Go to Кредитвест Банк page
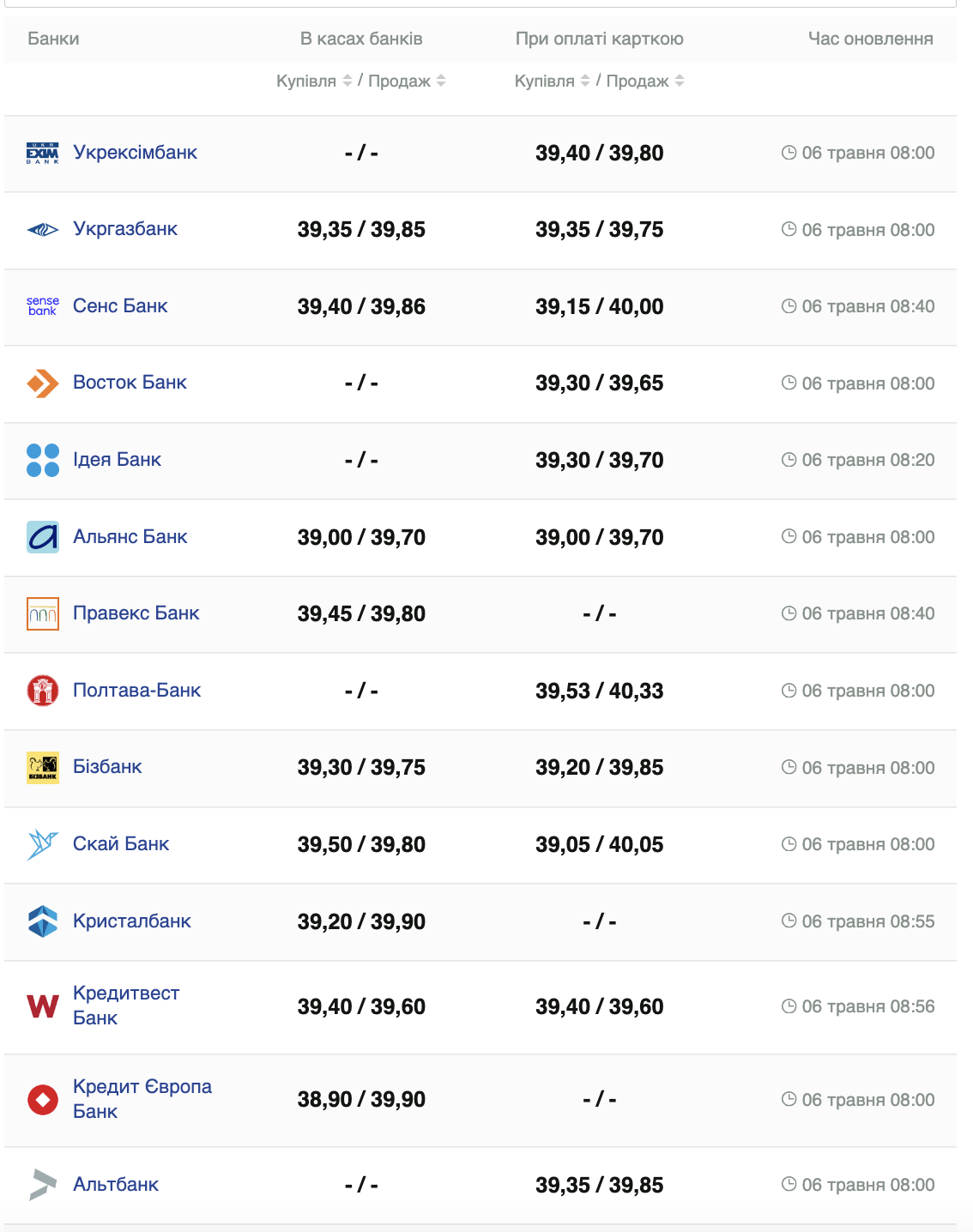 click(x=126, y=1006)
